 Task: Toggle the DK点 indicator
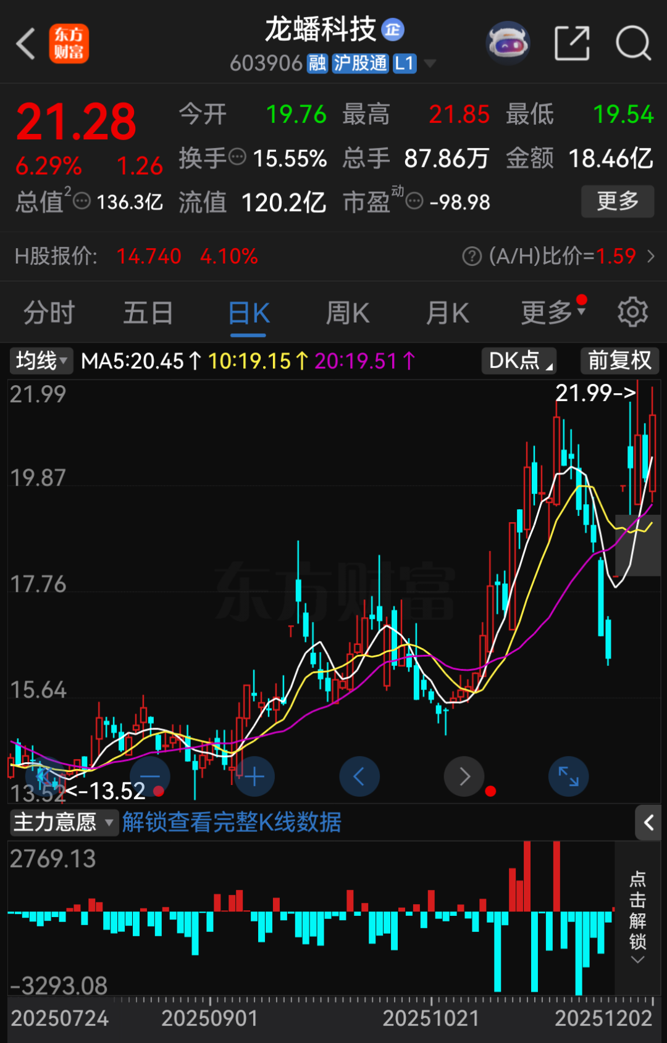click(523, 360)
